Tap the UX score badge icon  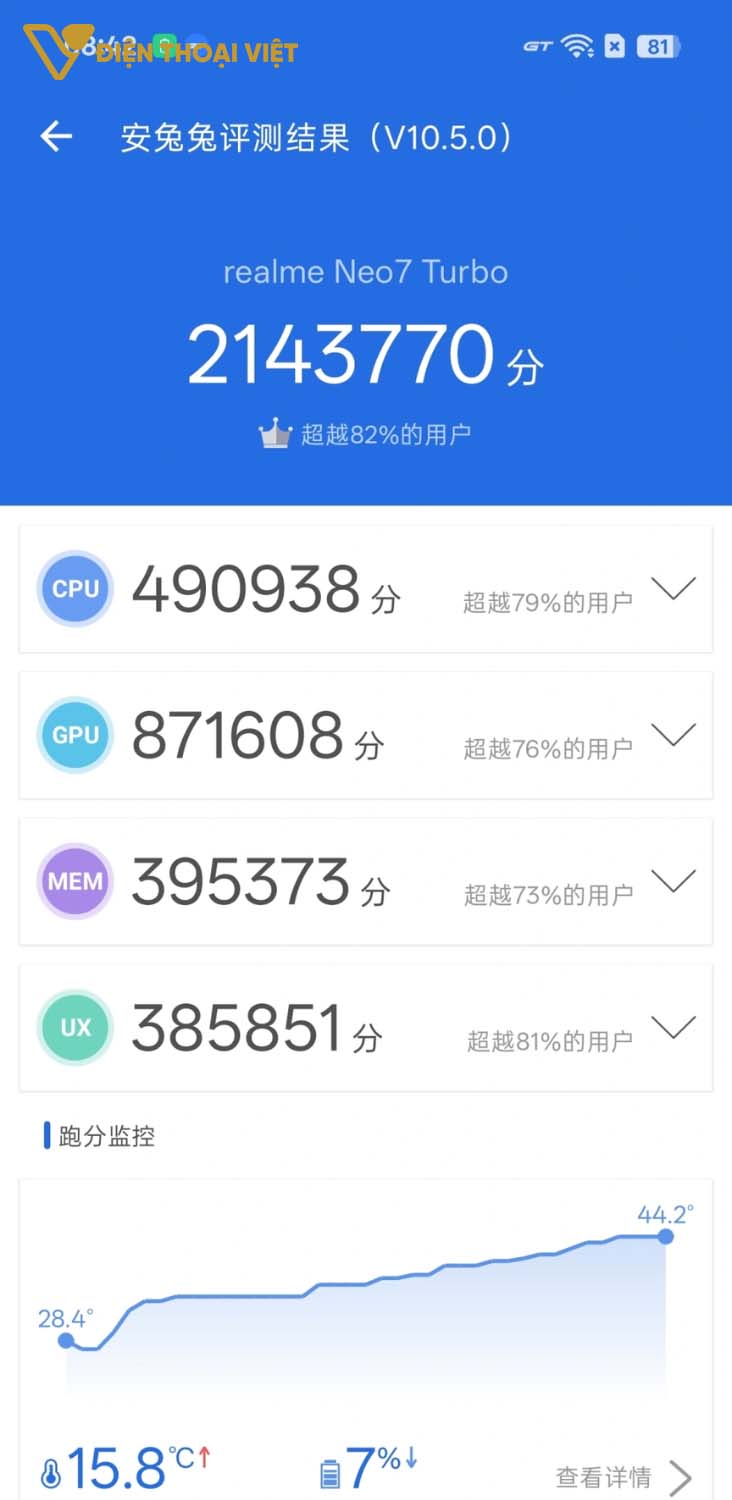coord(75,1027)
